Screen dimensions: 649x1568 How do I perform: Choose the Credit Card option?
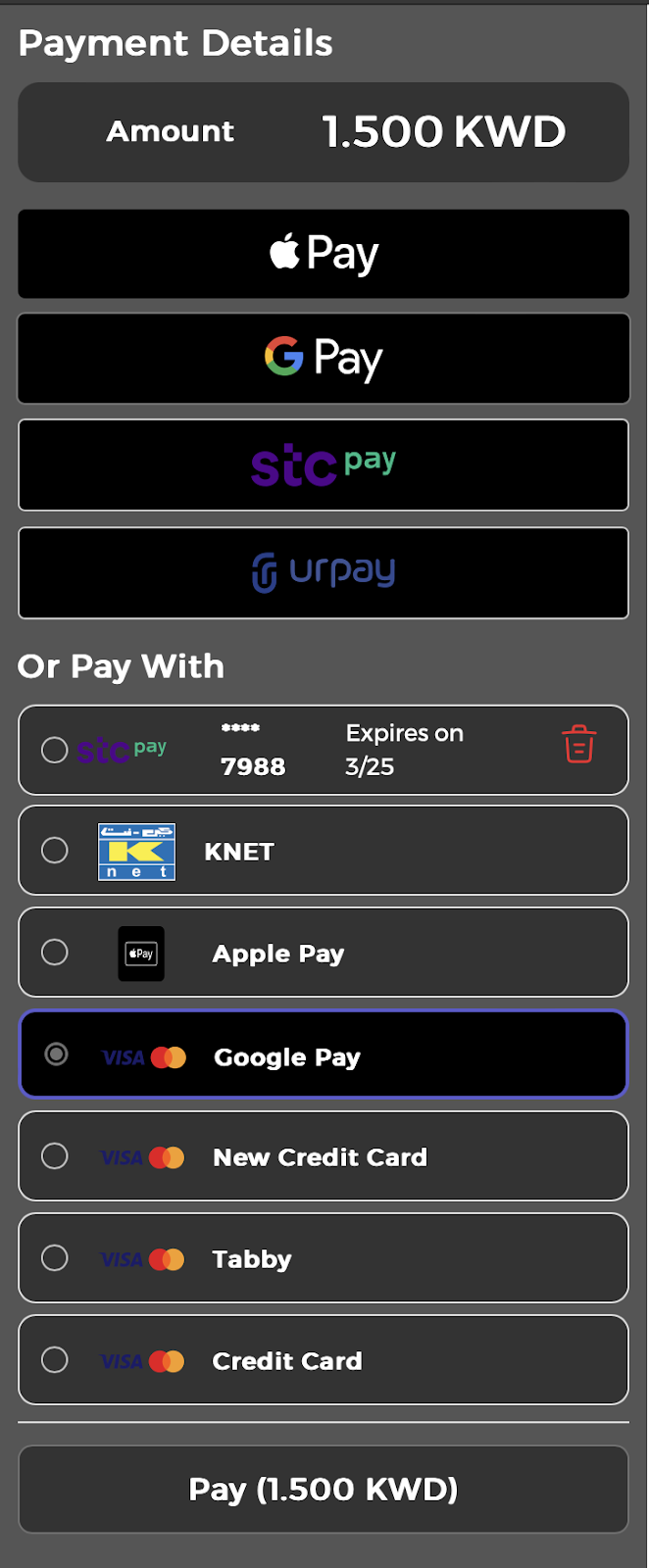pyautogui.click(x=55, y=1360)
